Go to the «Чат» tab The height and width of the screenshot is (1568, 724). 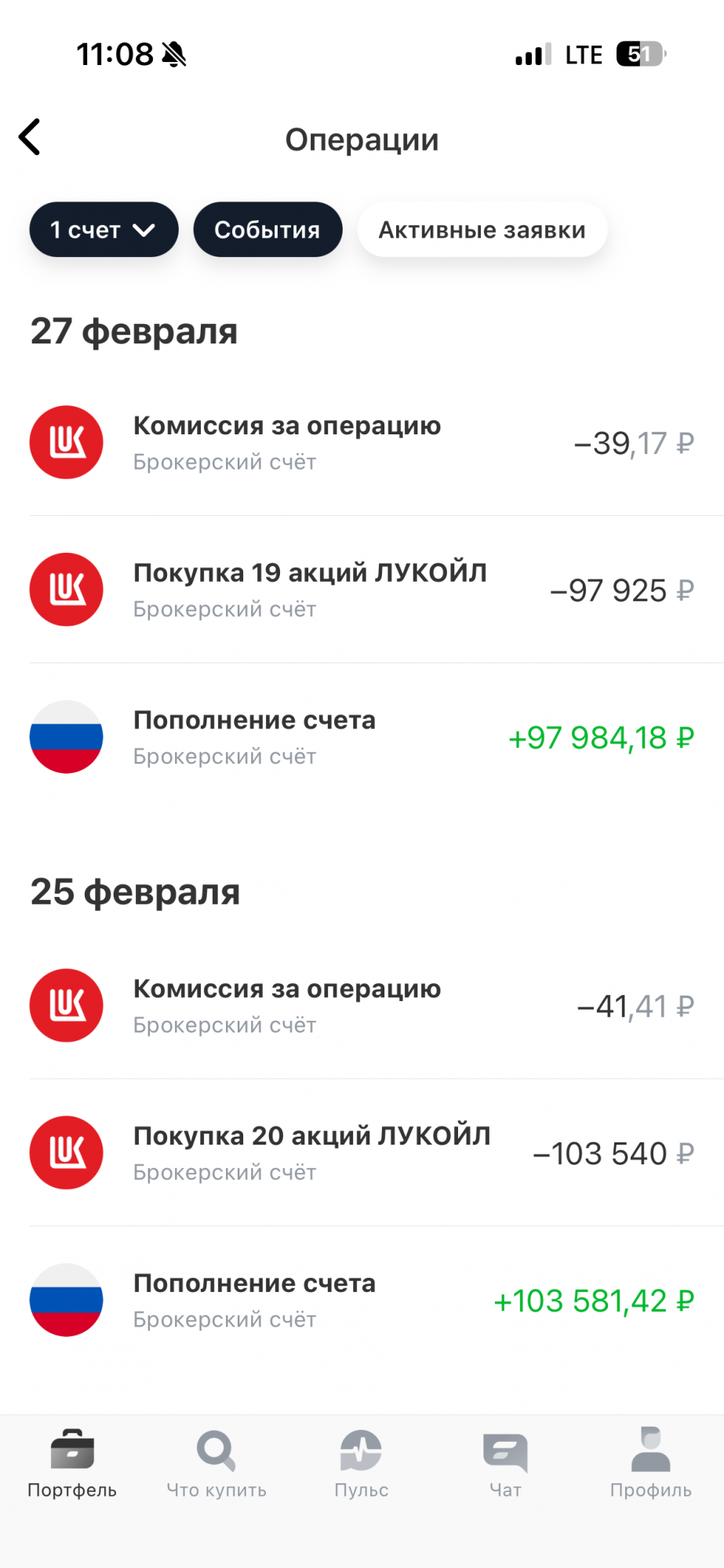pyautogui.click(x=505, y=1462)
